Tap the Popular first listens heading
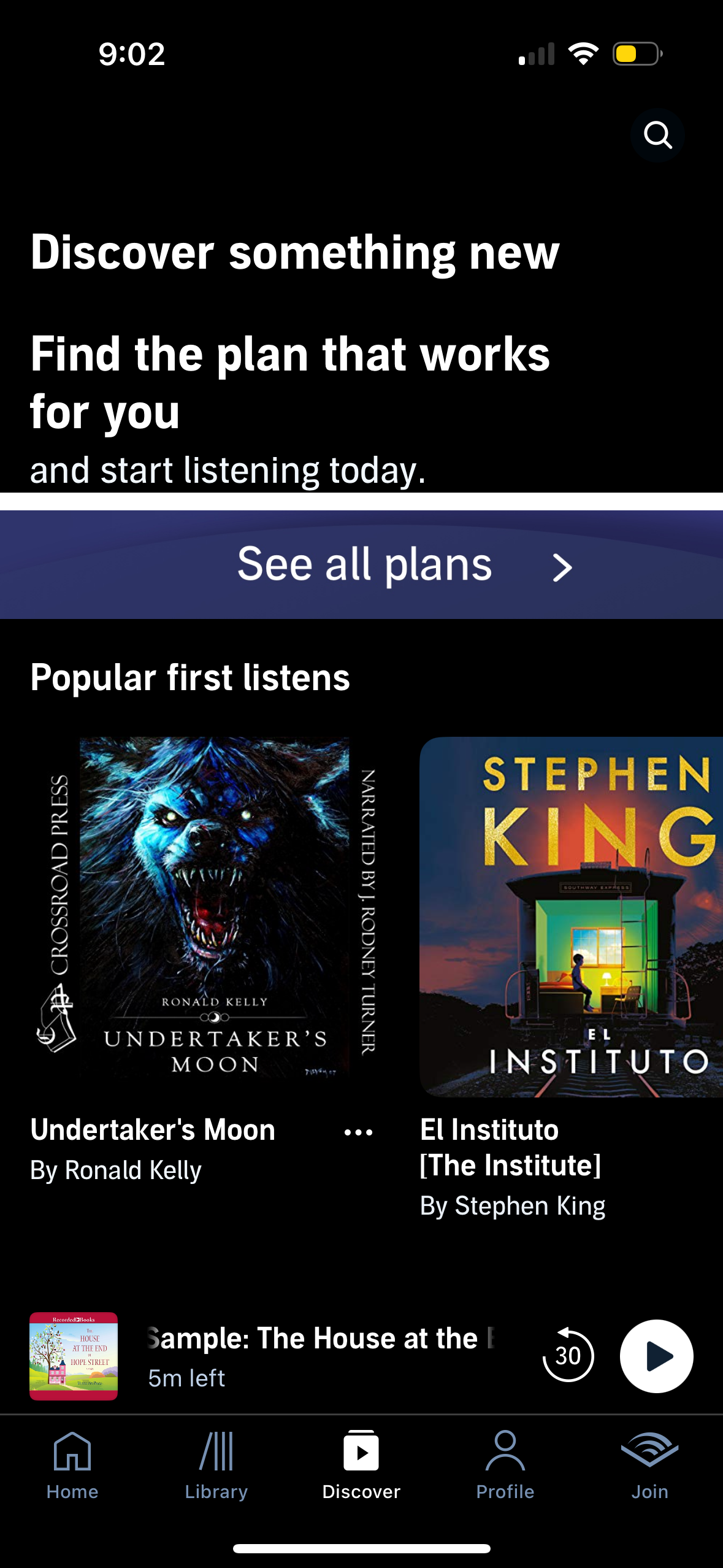This screenshot has width=723, height=1568. coord(190,677)
